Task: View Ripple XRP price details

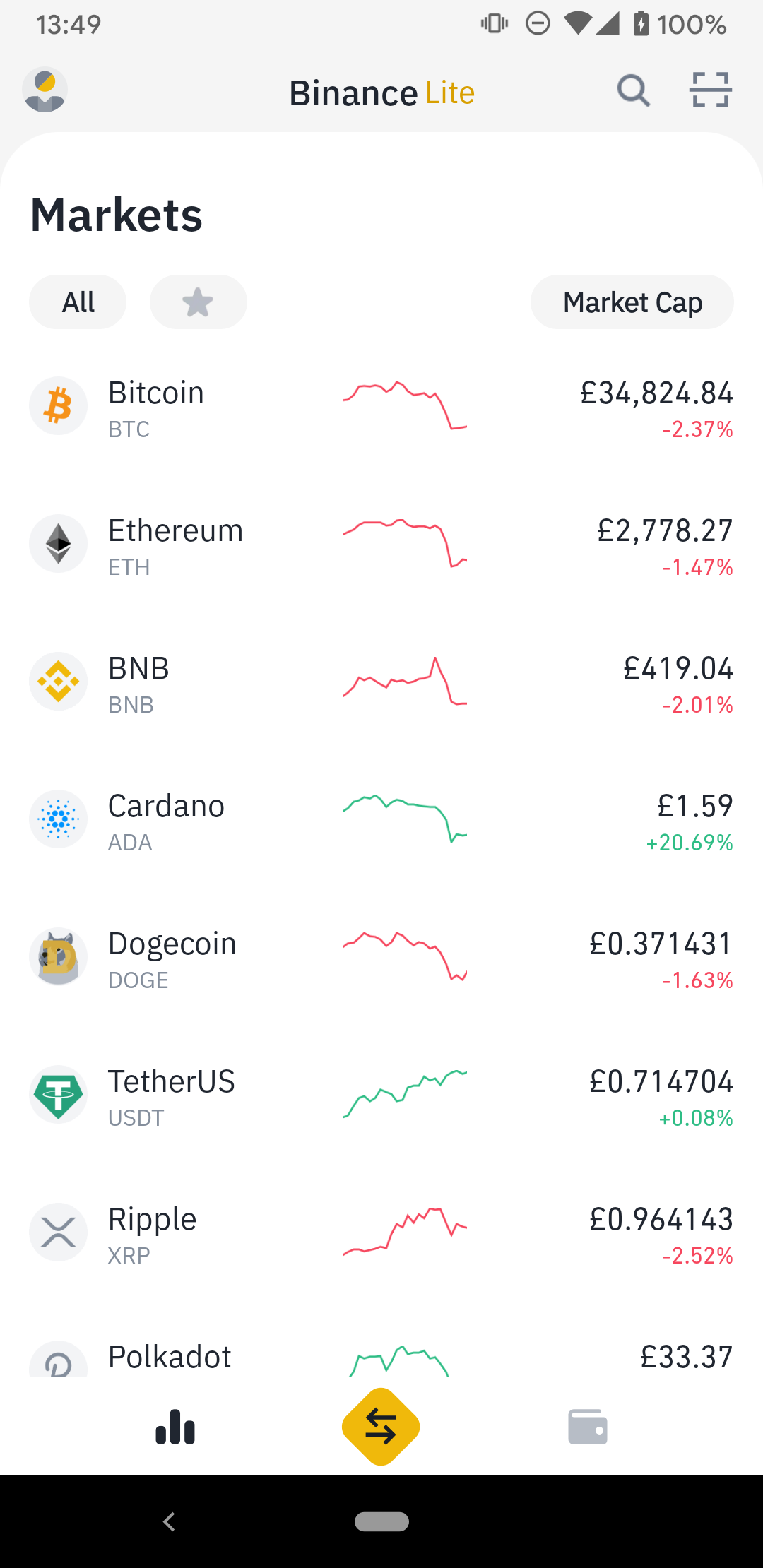Action: 381,1233
